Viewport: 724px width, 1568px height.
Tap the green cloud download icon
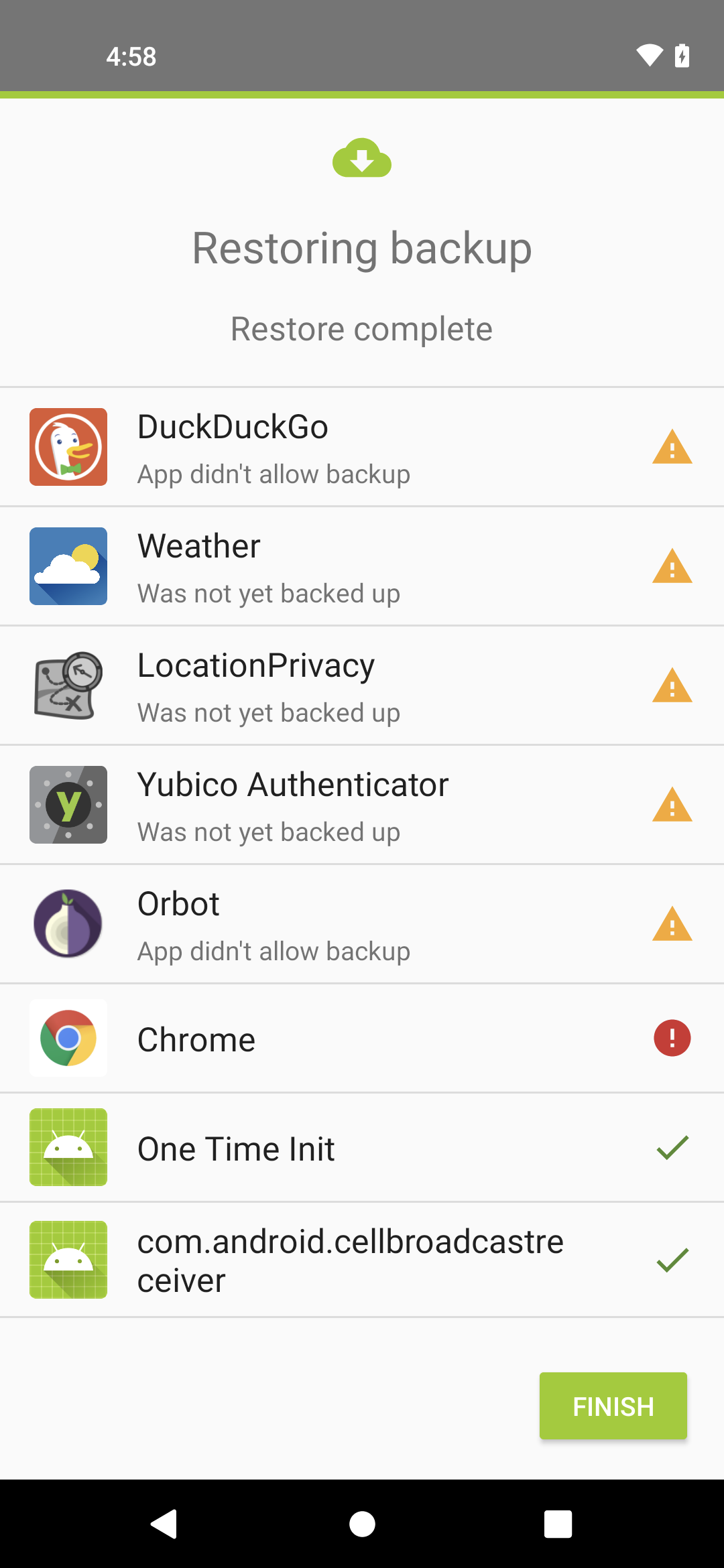[362, 159]
